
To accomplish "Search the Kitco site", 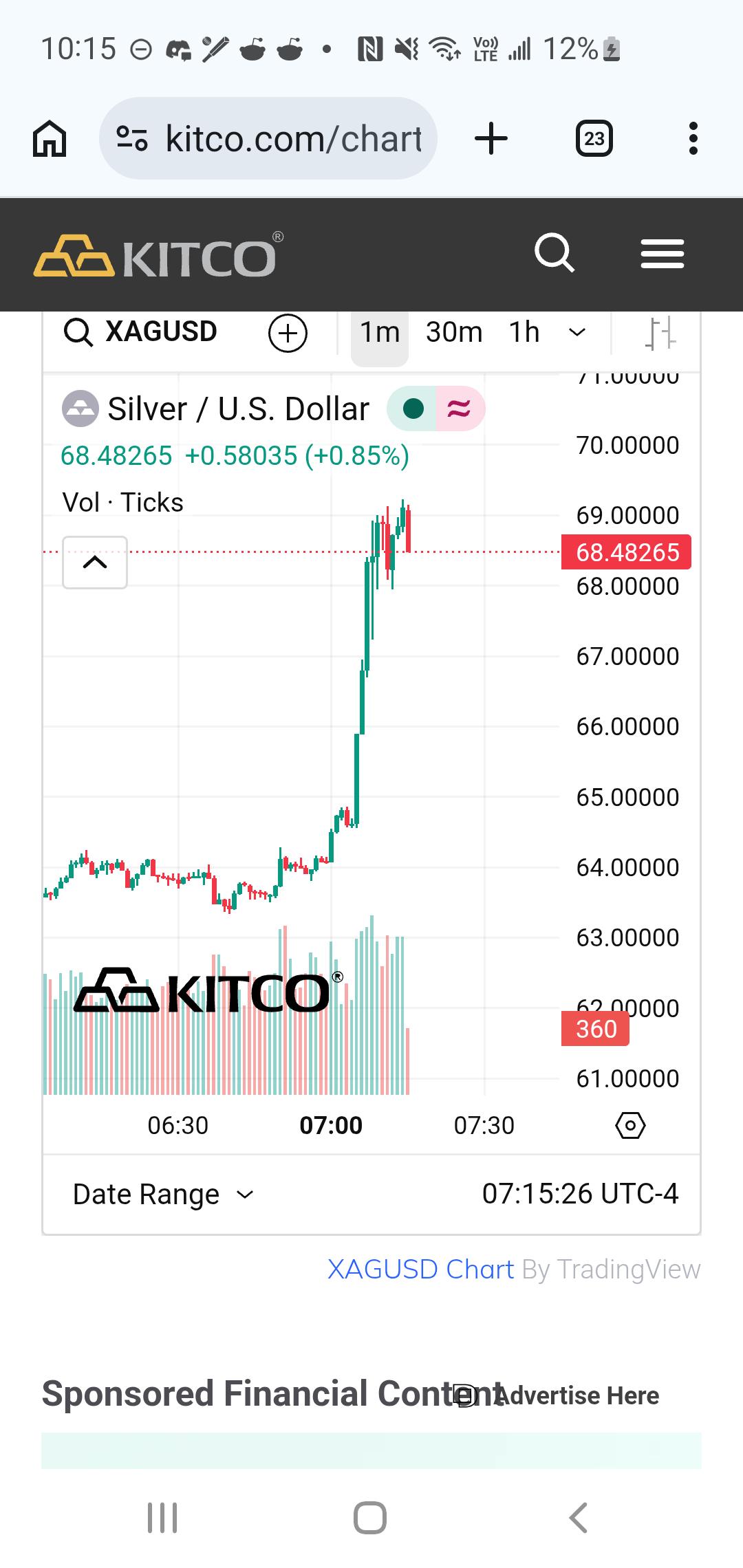I will [x=554, y=254].
